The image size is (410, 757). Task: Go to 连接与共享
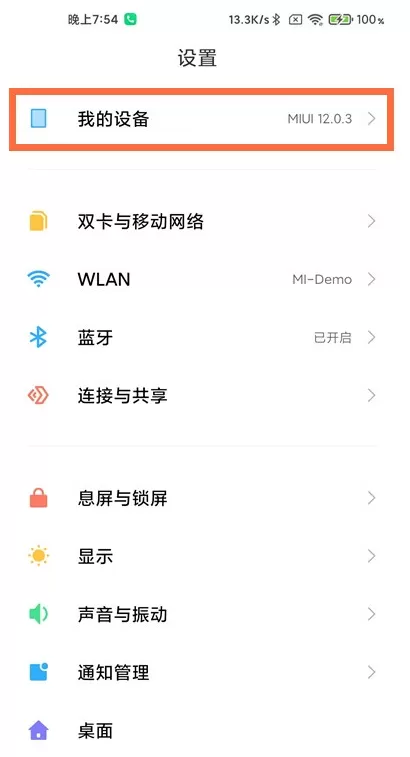tap(201, 396)
